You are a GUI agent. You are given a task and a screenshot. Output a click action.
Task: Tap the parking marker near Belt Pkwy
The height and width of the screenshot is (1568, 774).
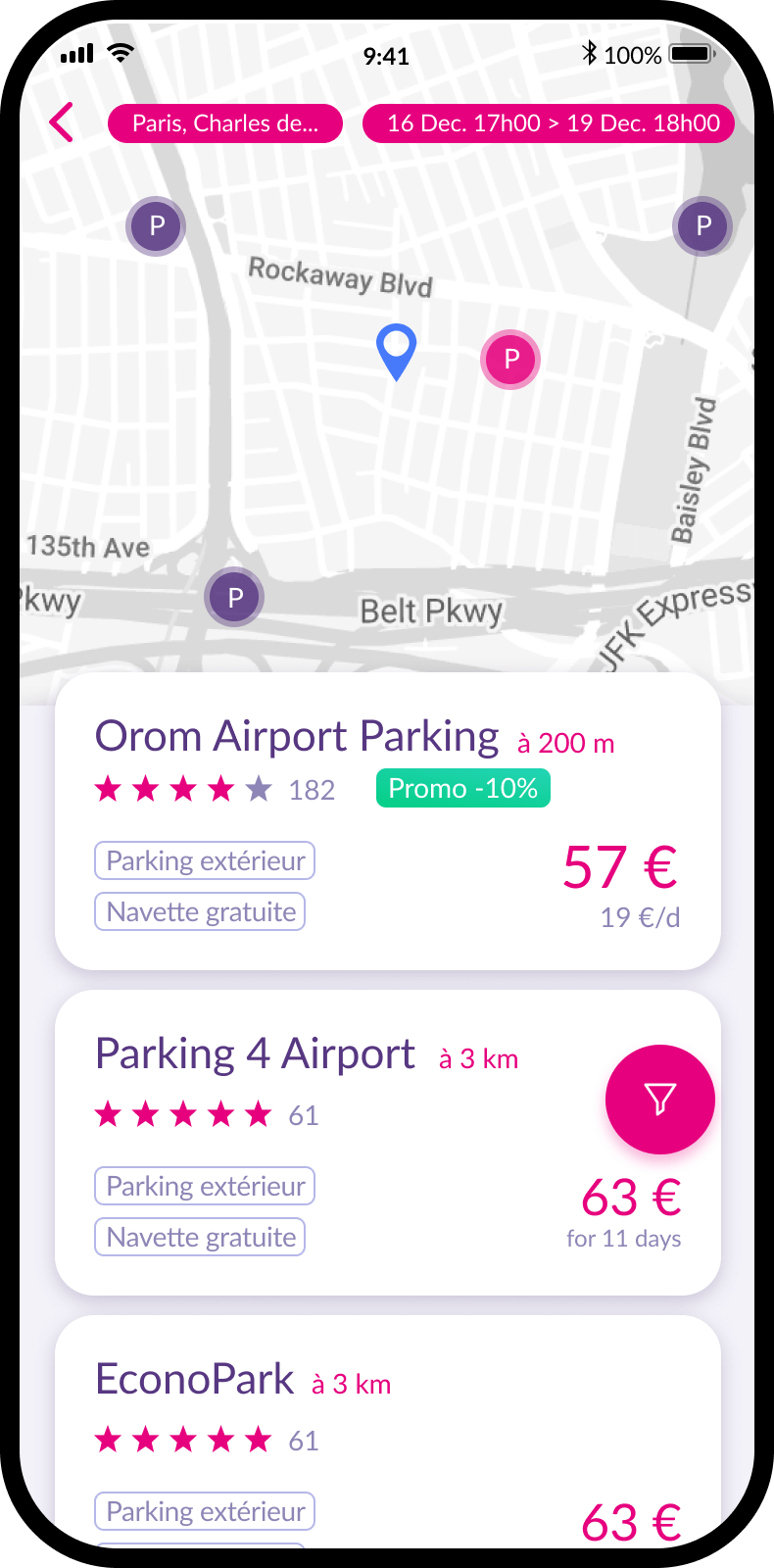234,597
